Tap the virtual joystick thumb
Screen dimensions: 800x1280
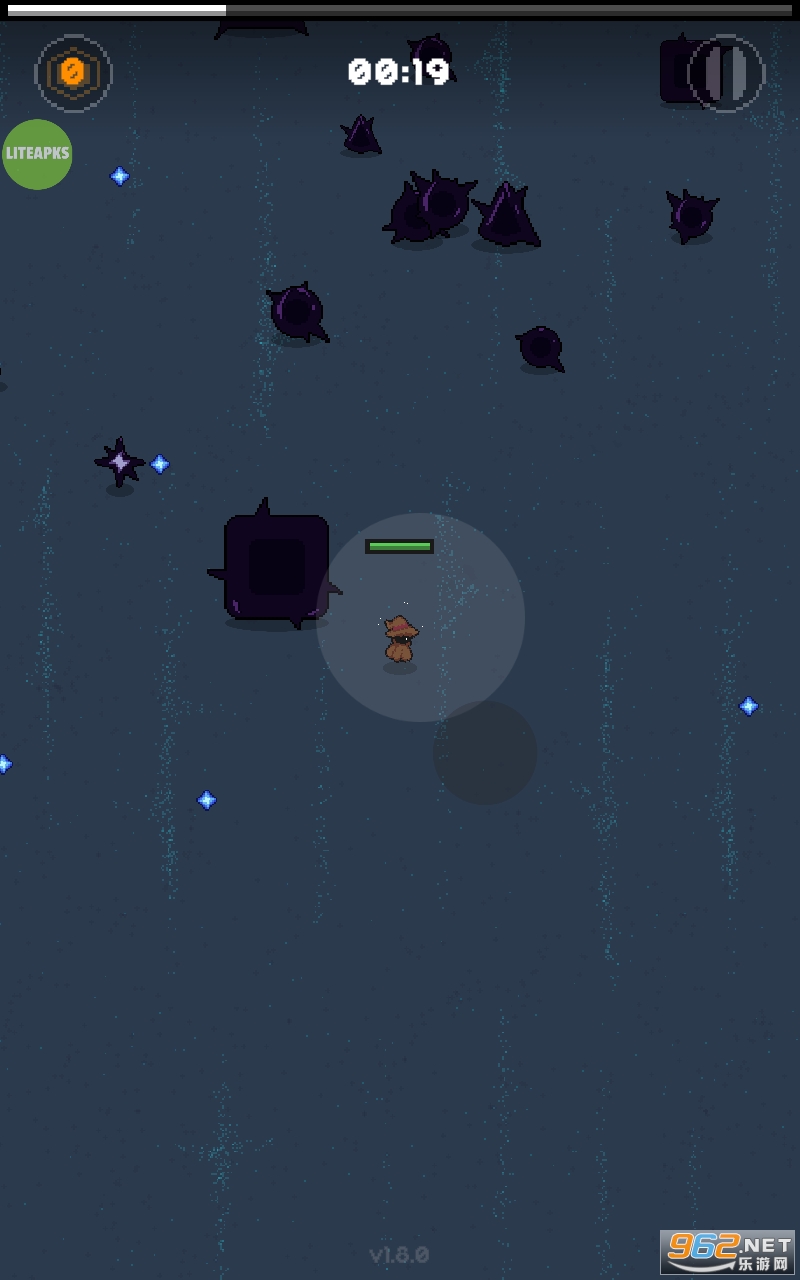point(485,752)
